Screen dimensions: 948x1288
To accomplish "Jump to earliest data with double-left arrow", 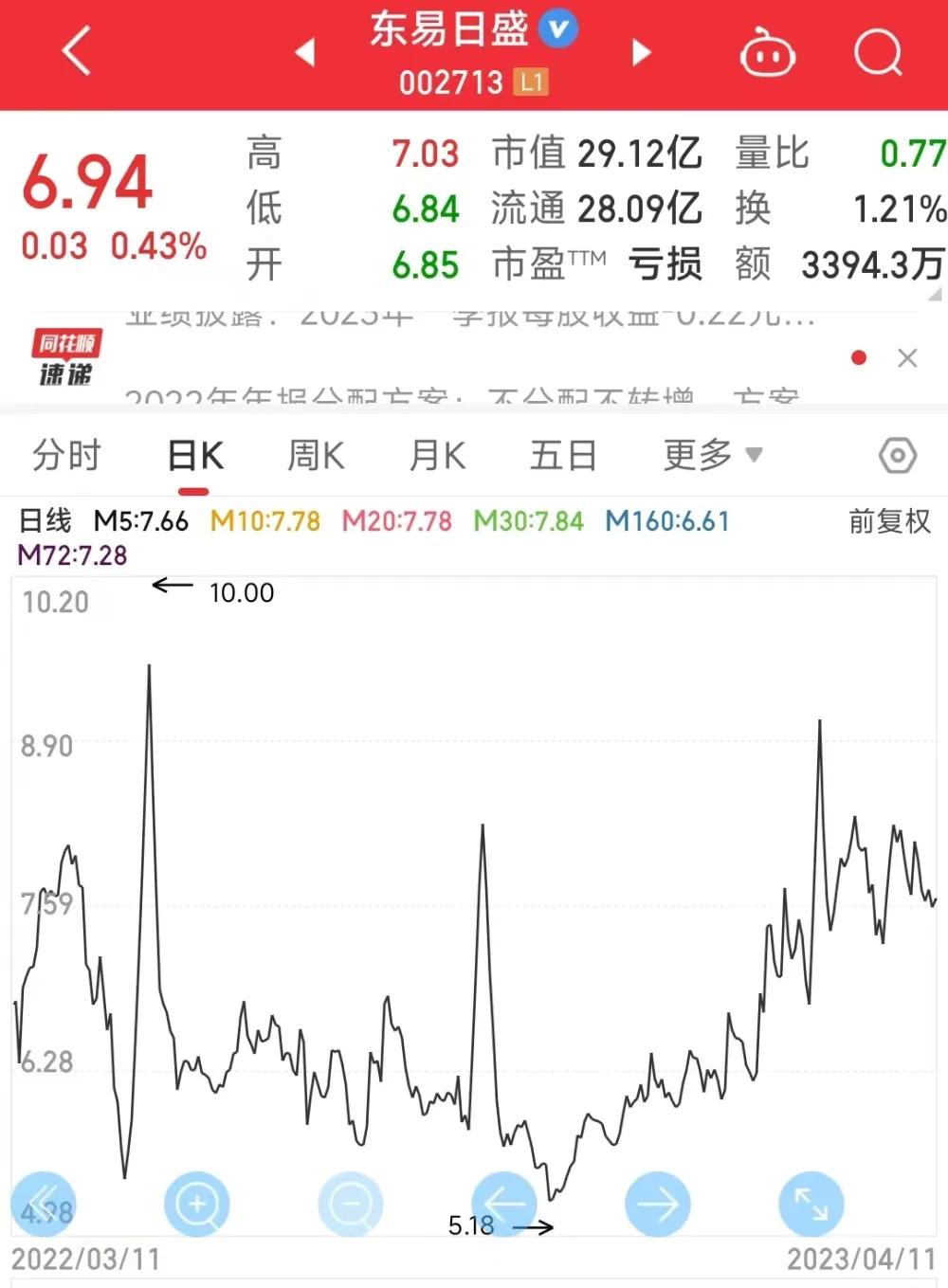I will tap(43, 1204).
